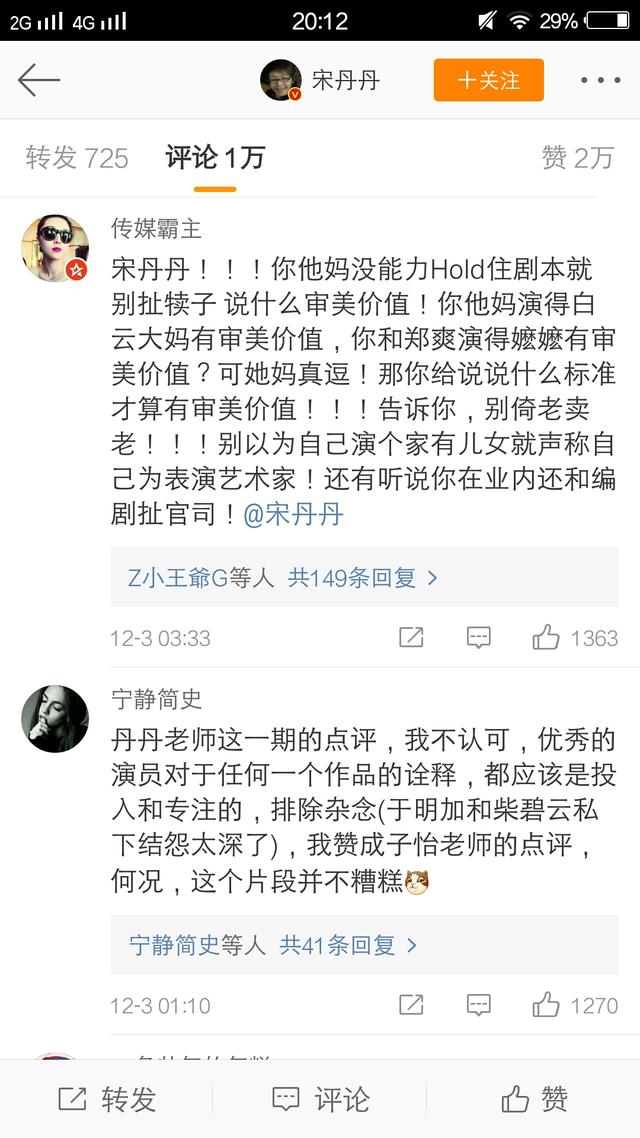Like 传媒霸主's comment with 1363 likes
This screenshot has width=640, height=1138.
point(574,637)
